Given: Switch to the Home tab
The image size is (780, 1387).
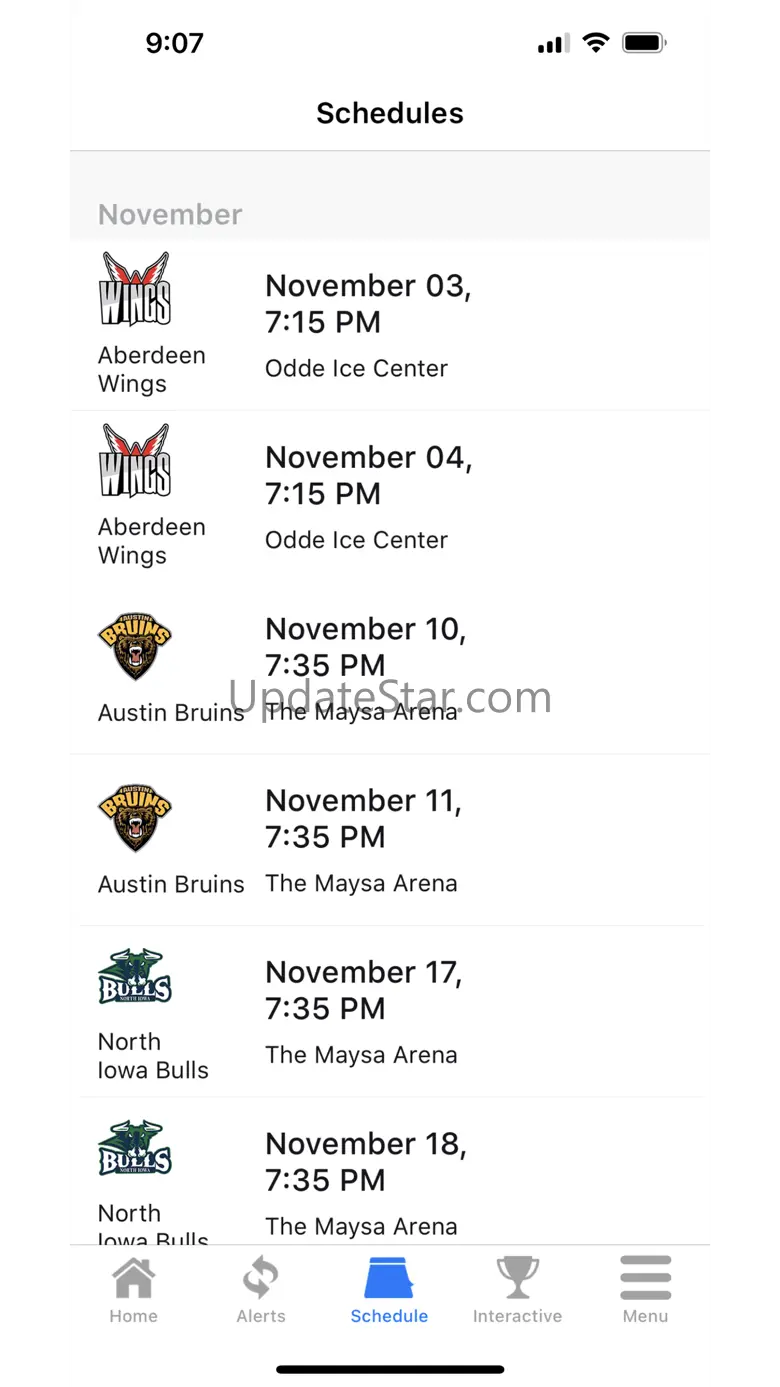Looking at the screenshot, I should coord(134,1290).
